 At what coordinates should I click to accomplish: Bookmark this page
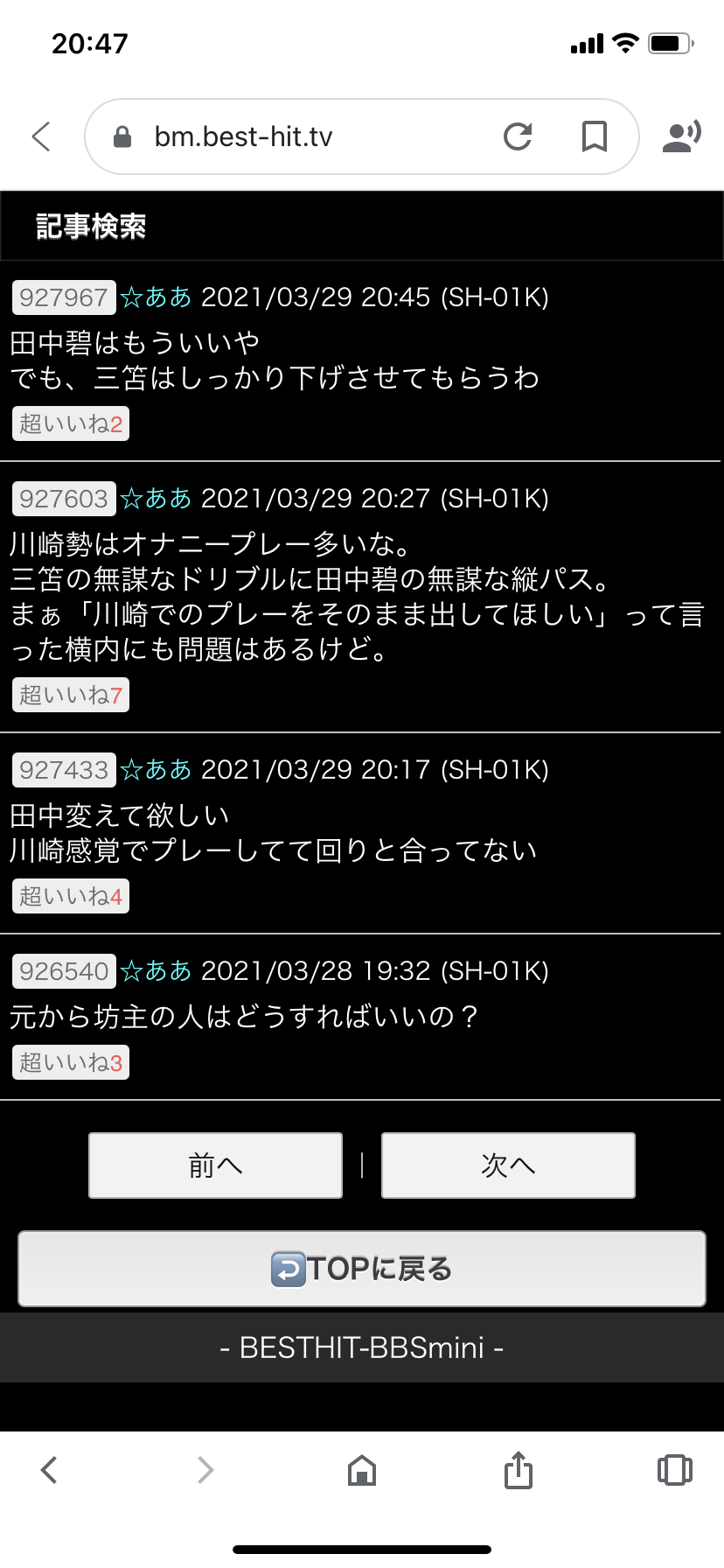[595, 136]
